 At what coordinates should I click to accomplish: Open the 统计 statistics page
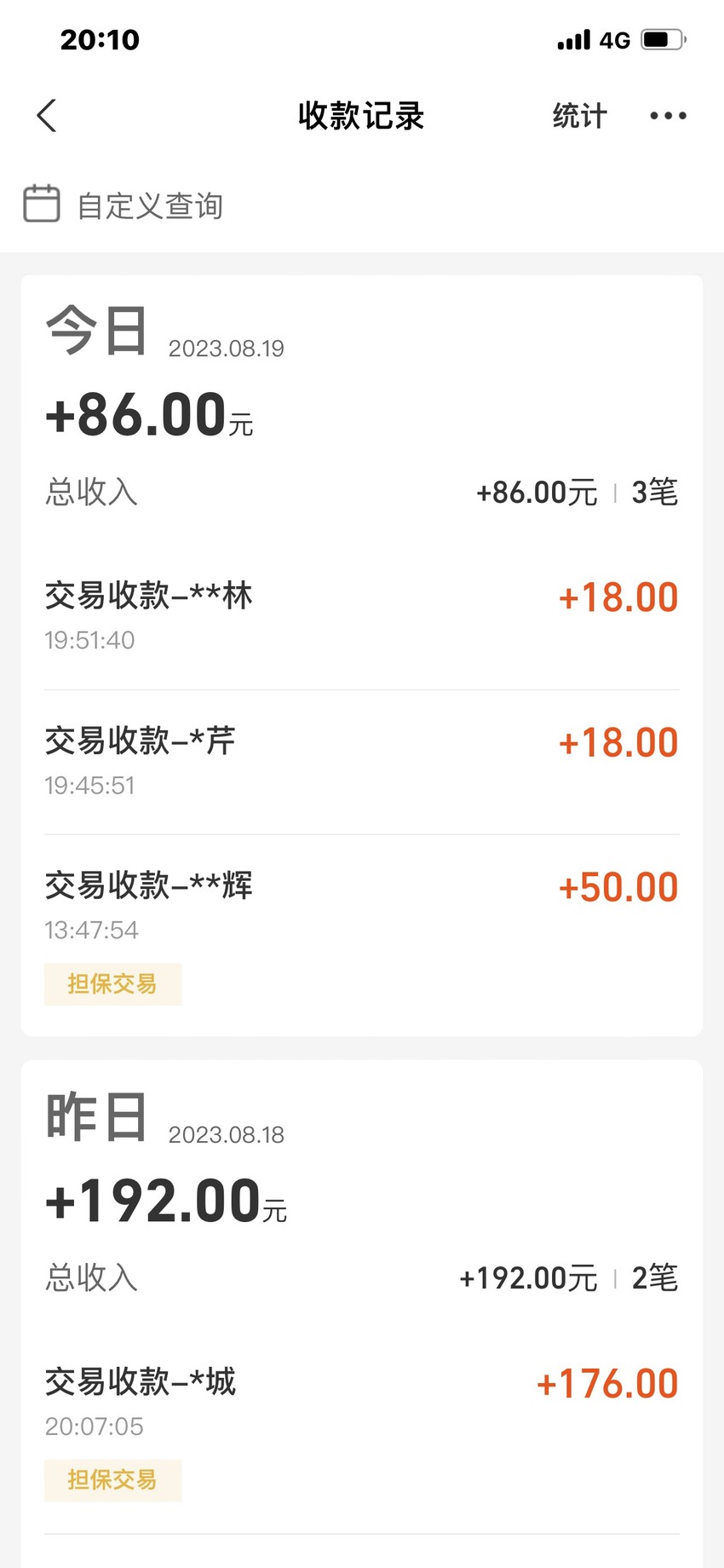coord(579,116)
